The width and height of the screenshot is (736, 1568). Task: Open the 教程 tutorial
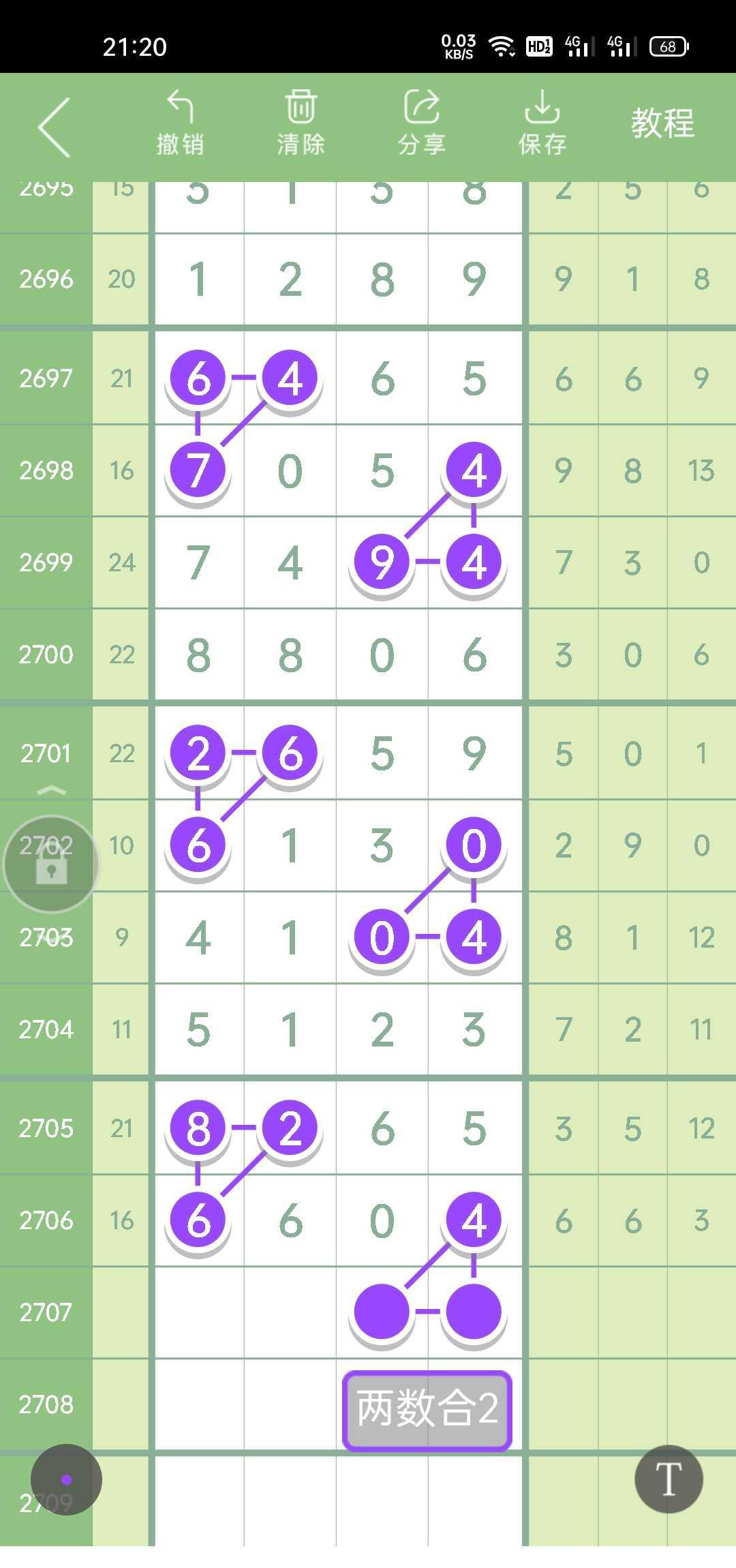pos(662,124)
